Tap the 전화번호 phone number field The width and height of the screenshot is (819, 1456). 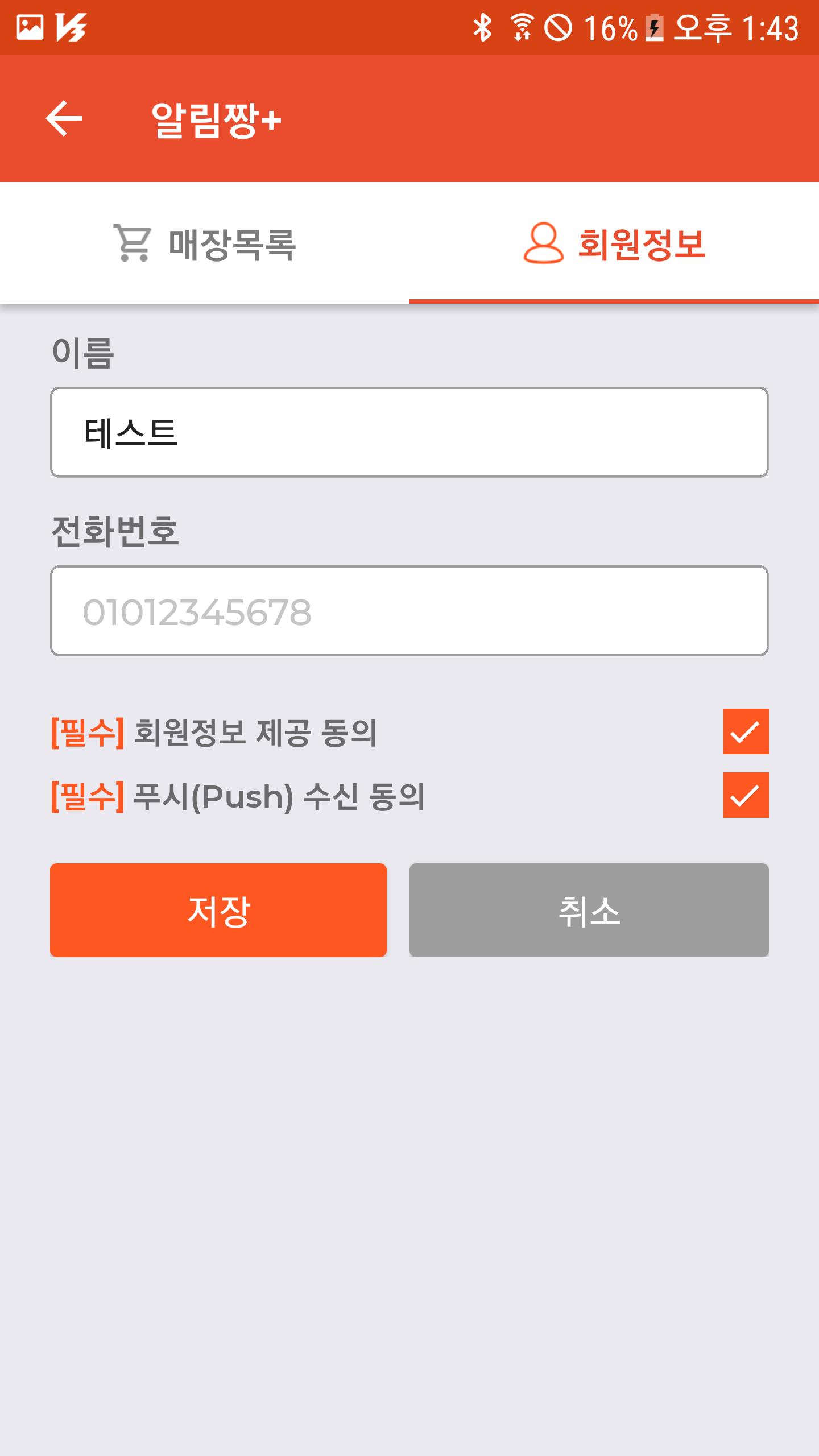409,611
